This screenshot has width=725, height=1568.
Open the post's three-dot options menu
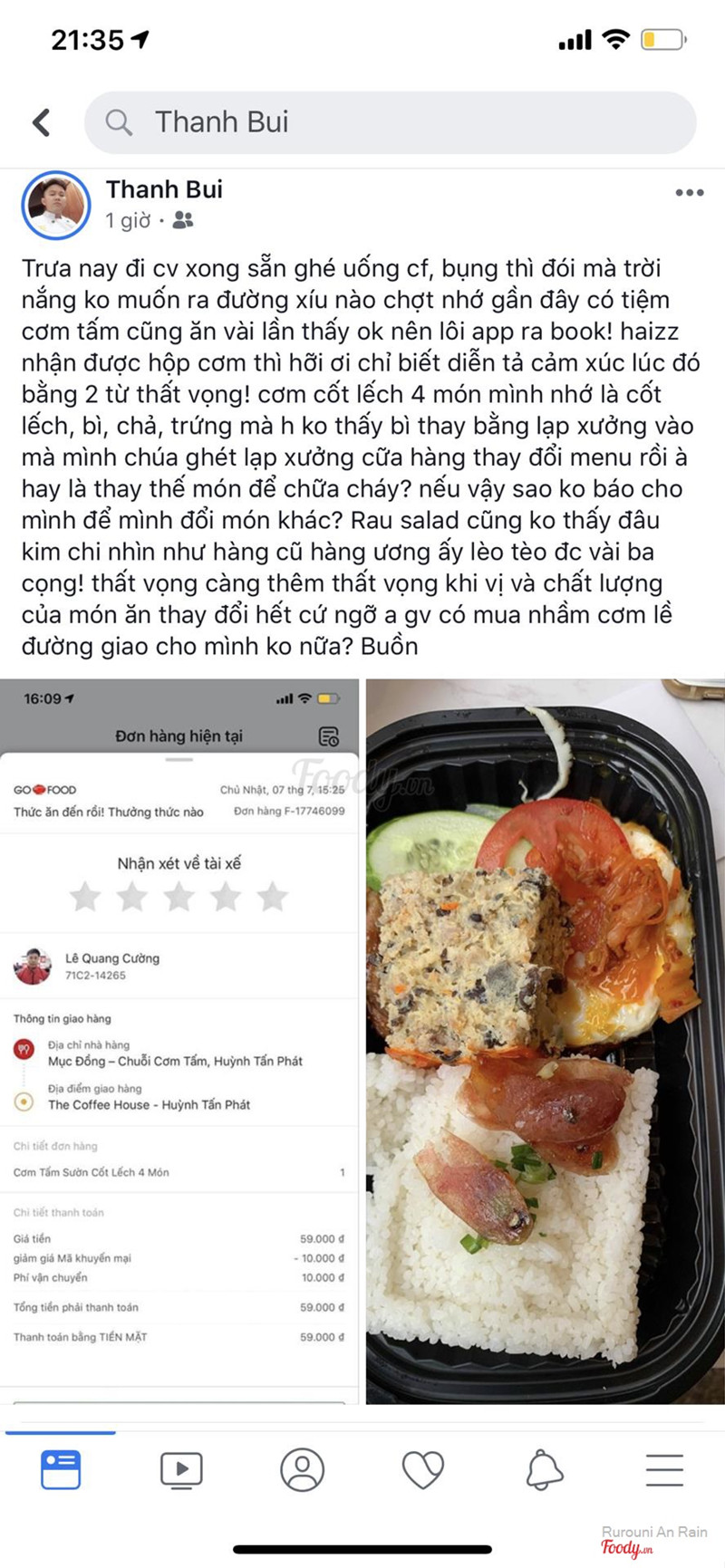689,193
